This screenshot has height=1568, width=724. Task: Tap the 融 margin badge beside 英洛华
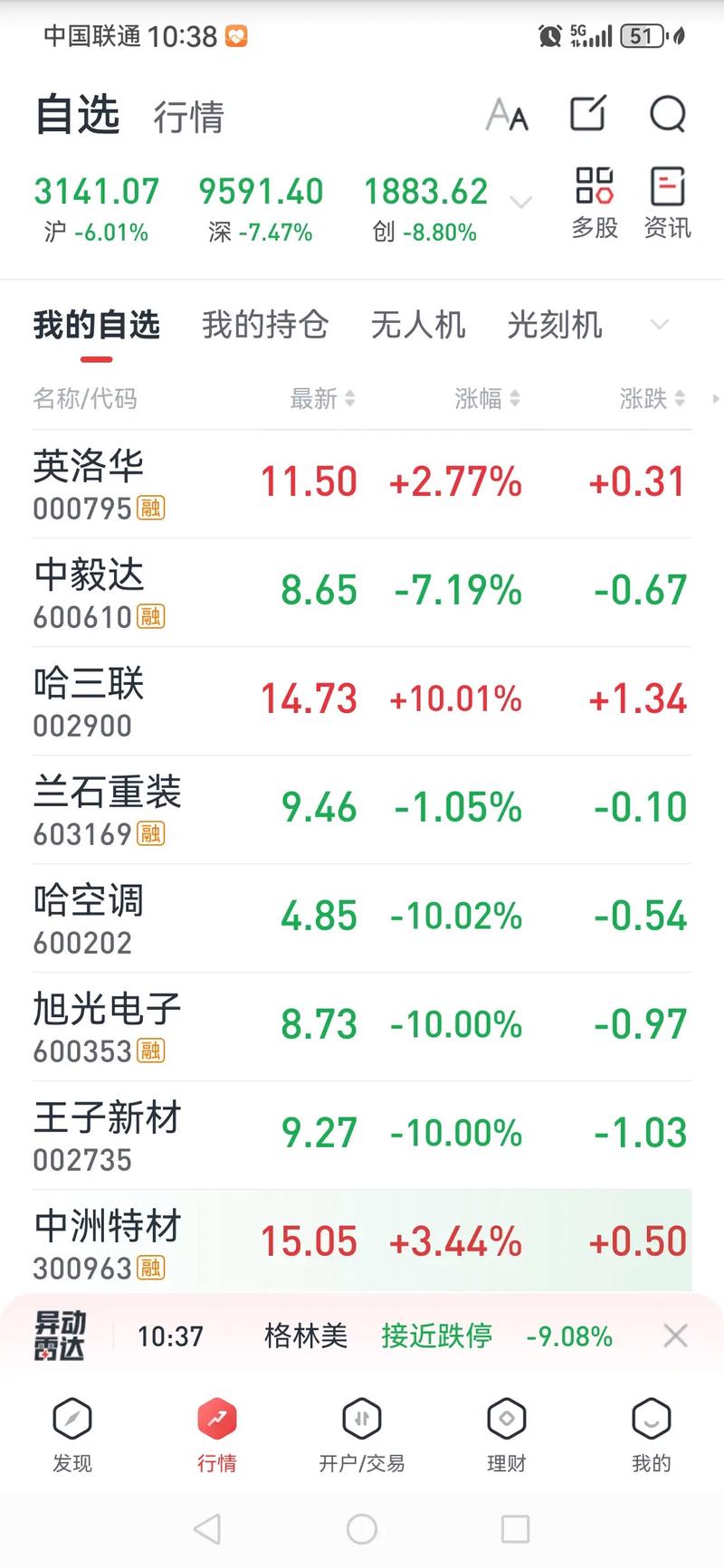click(x=152, y=508)
